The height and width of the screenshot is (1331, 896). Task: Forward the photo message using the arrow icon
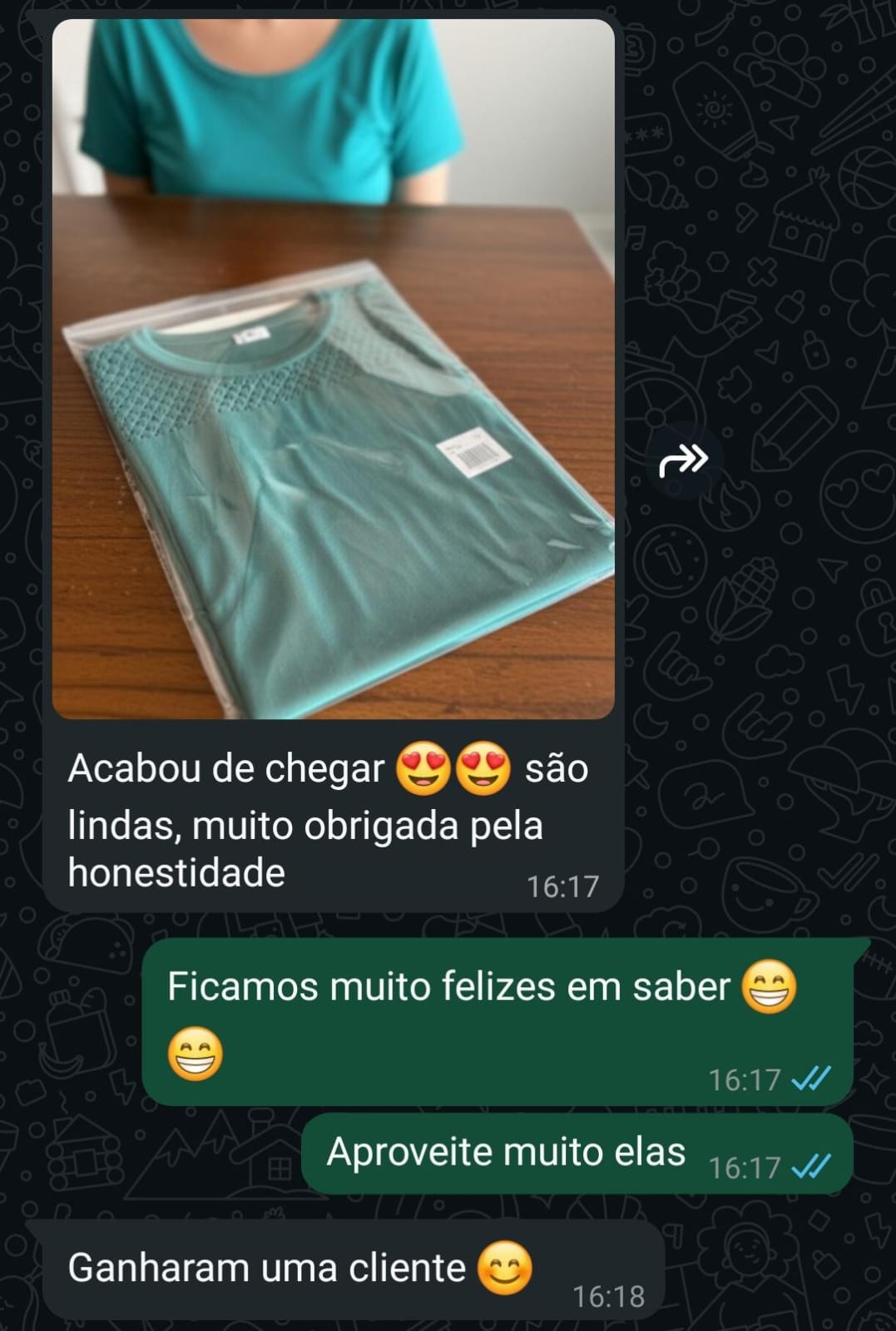coord(683,459)
